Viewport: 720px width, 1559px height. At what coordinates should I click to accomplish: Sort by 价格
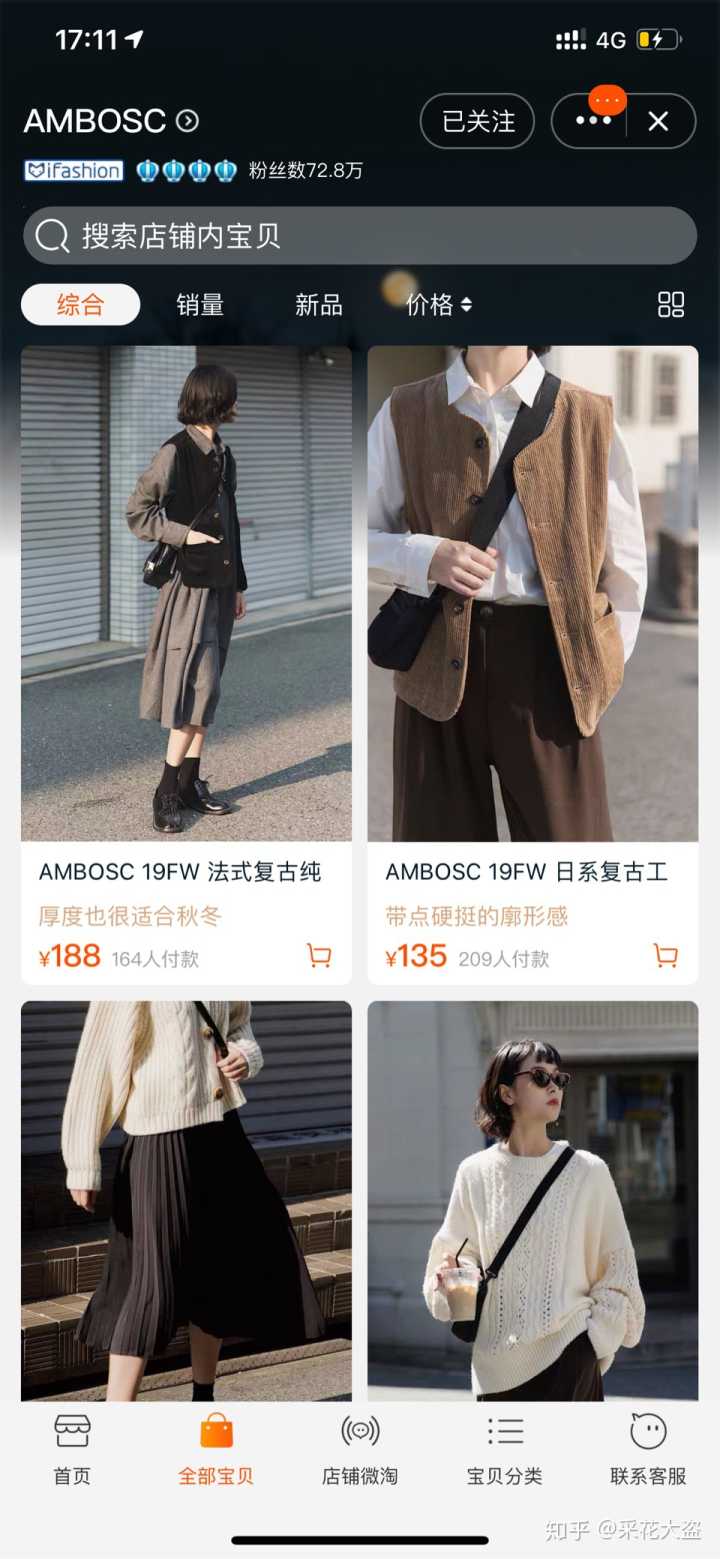438,305
